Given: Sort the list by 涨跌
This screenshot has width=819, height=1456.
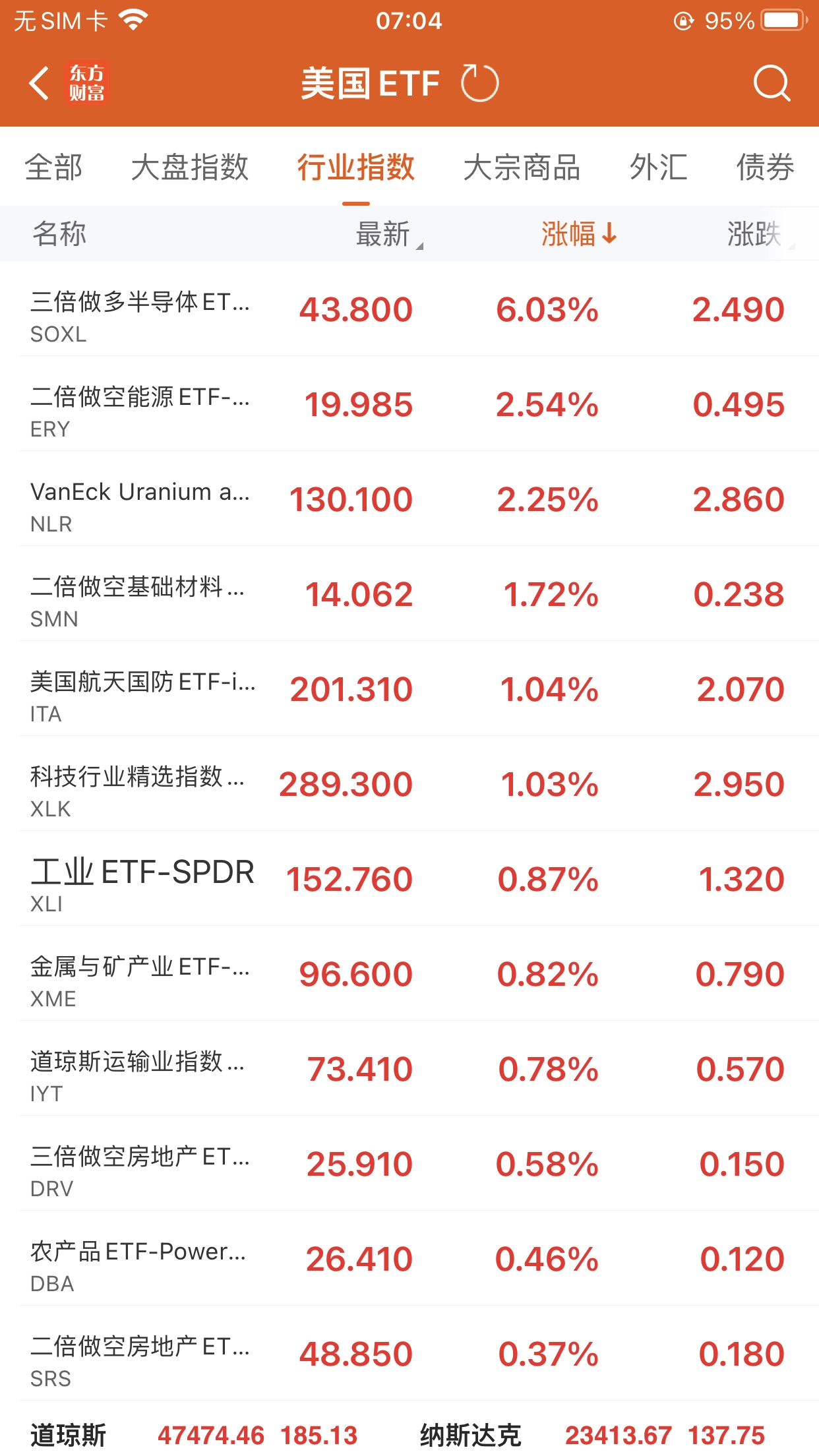Looking at the screenshot, I should pos(754,234).
